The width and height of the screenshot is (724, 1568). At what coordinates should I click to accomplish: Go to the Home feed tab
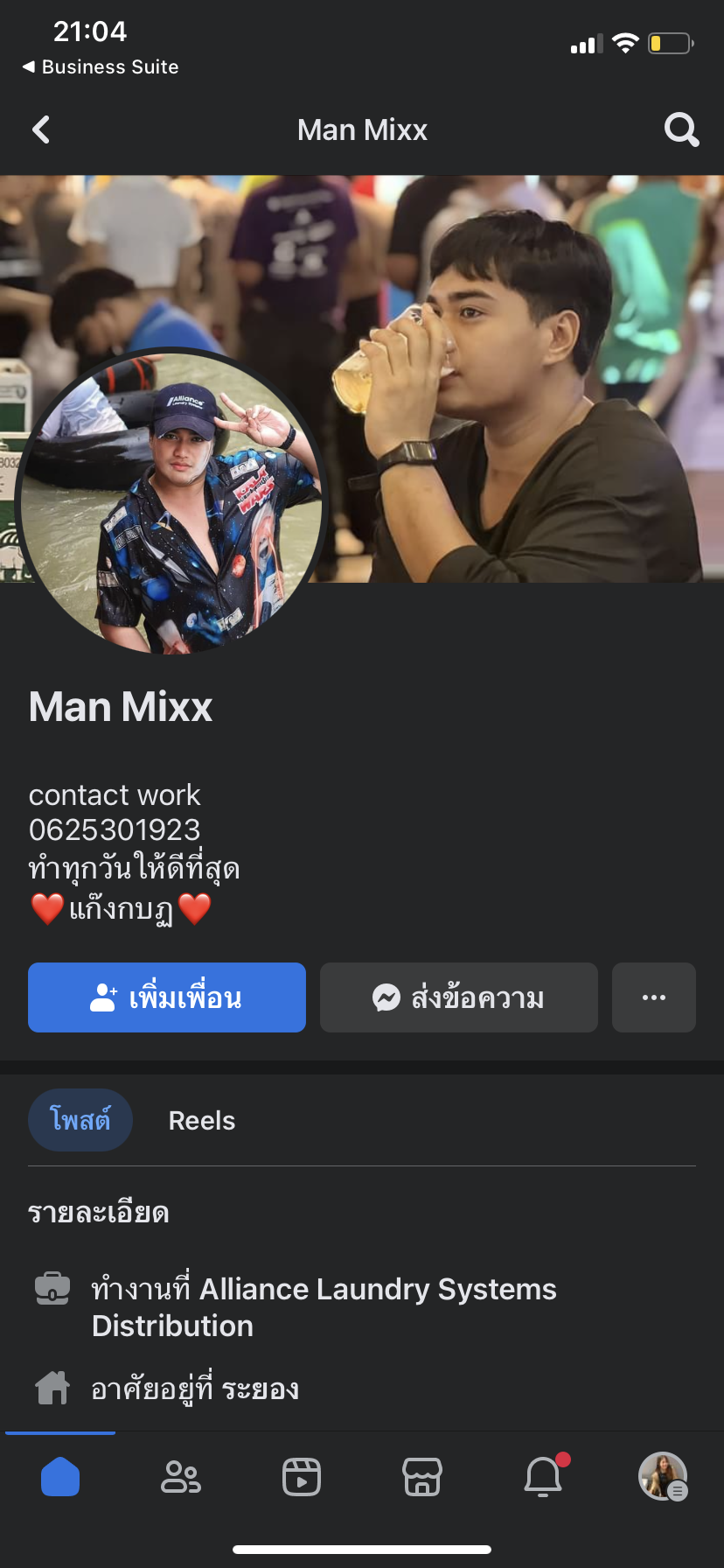(60, 1477)
